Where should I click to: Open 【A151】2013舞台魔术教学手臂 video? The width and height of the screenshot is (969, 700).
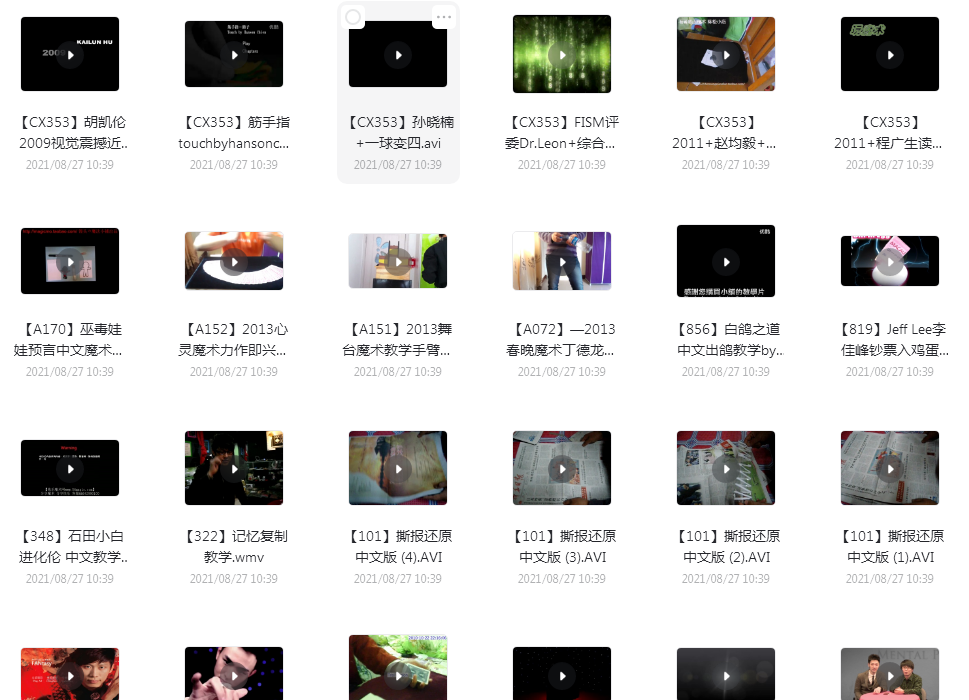click(398, 262)
